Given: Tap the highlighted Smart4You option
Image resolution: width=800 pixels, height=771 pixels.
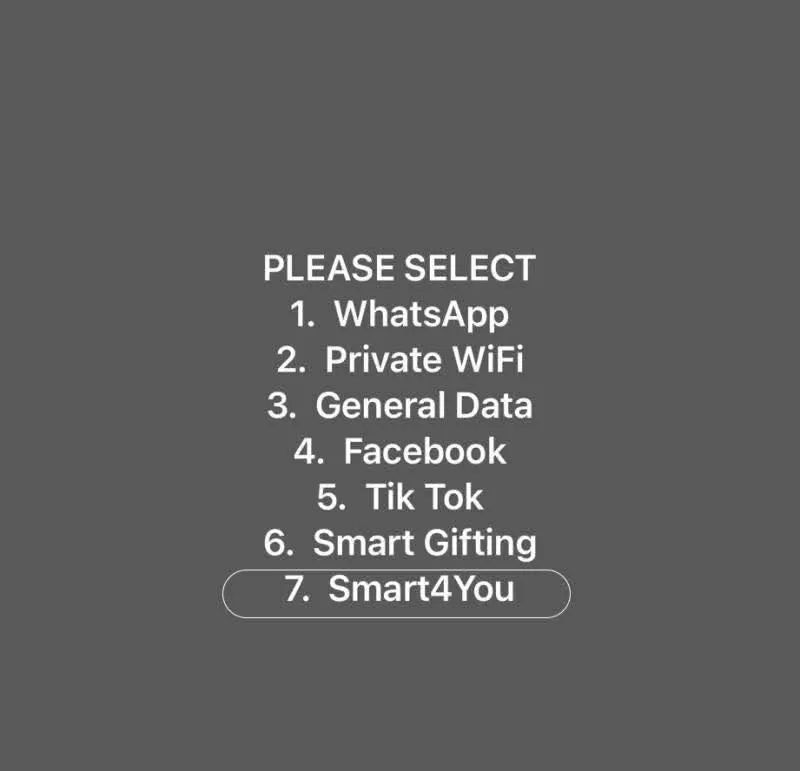Looking at the screenshot, I should tap(397, 591).
